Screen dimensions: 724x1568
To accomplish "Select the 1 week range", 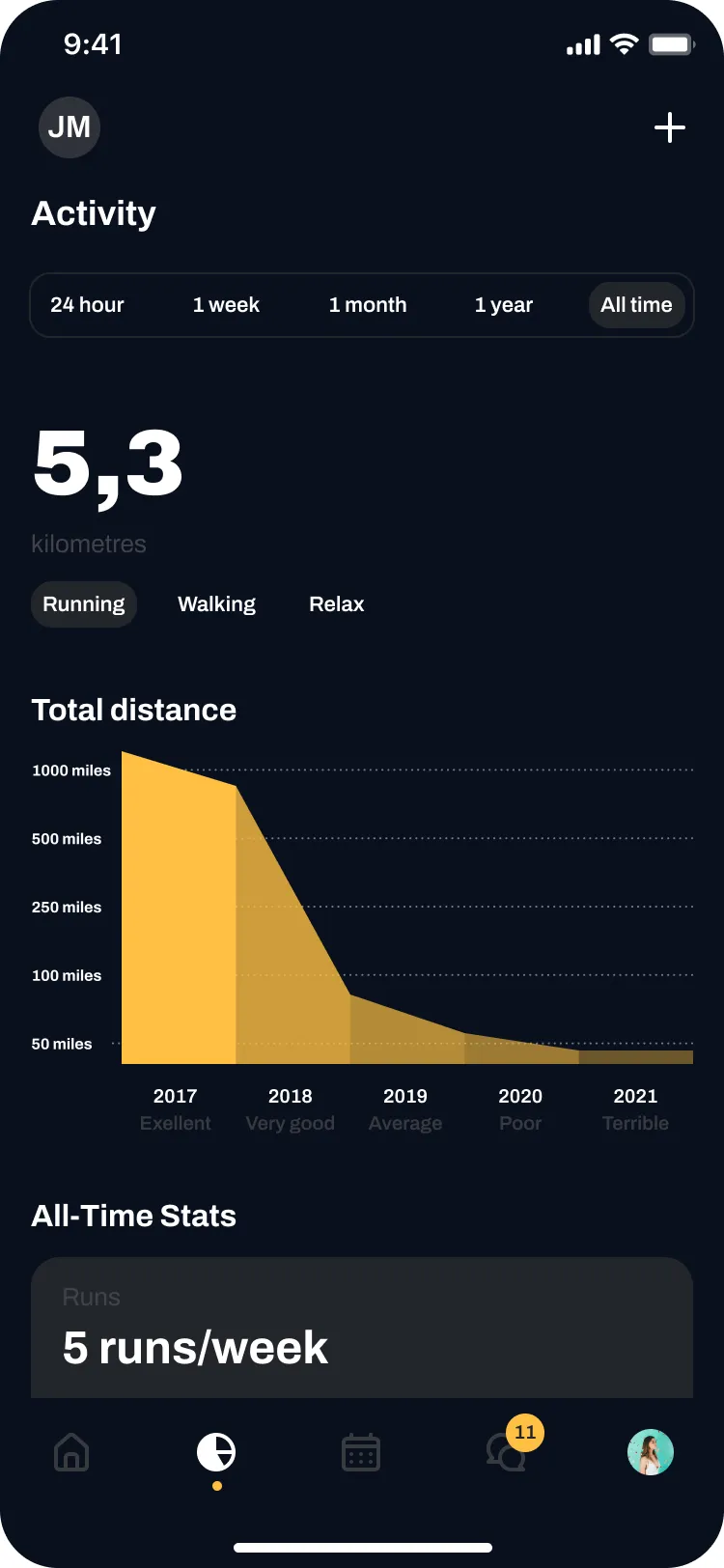I will [226, 305].
